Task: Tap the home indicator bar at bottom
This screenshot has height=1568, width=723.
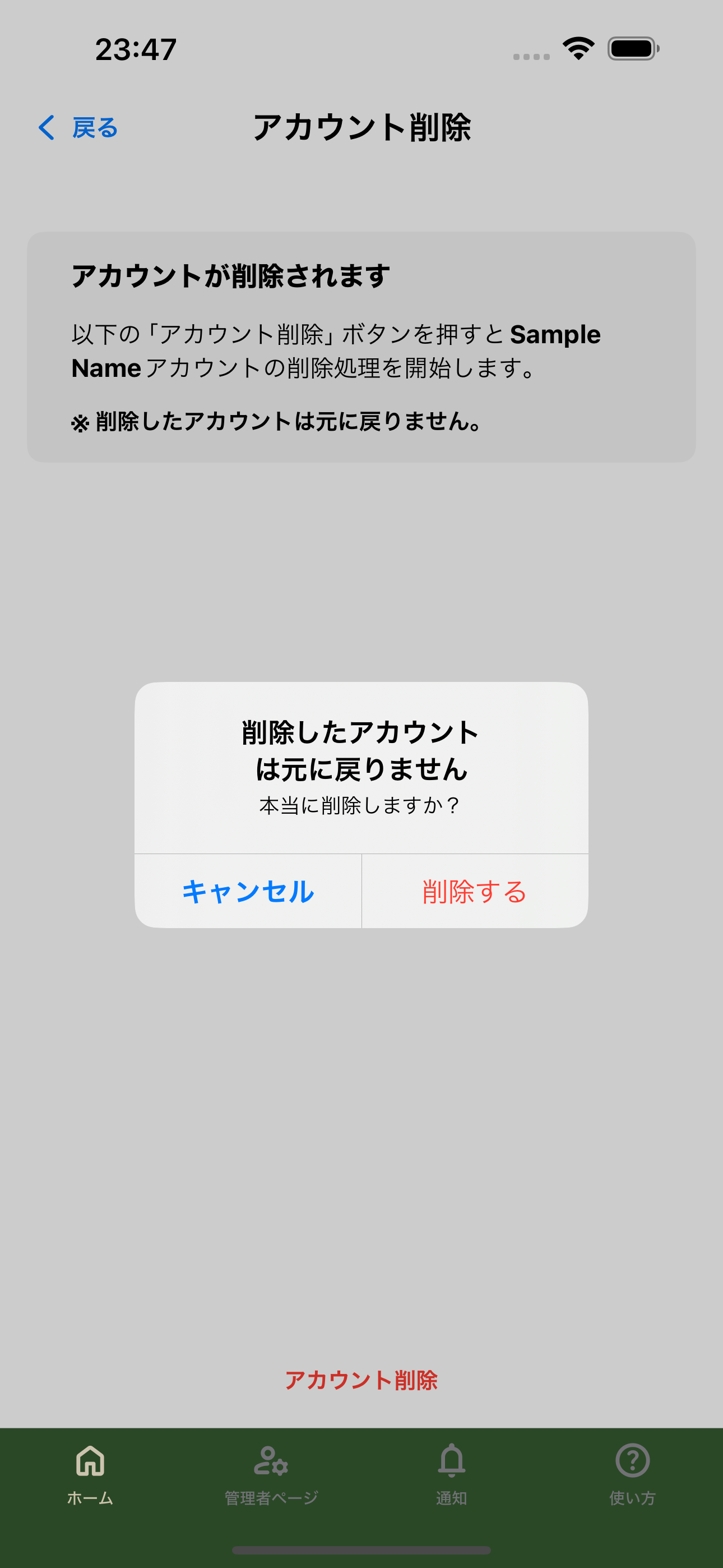Action: pyautogui.click(x=361, y=1549)
